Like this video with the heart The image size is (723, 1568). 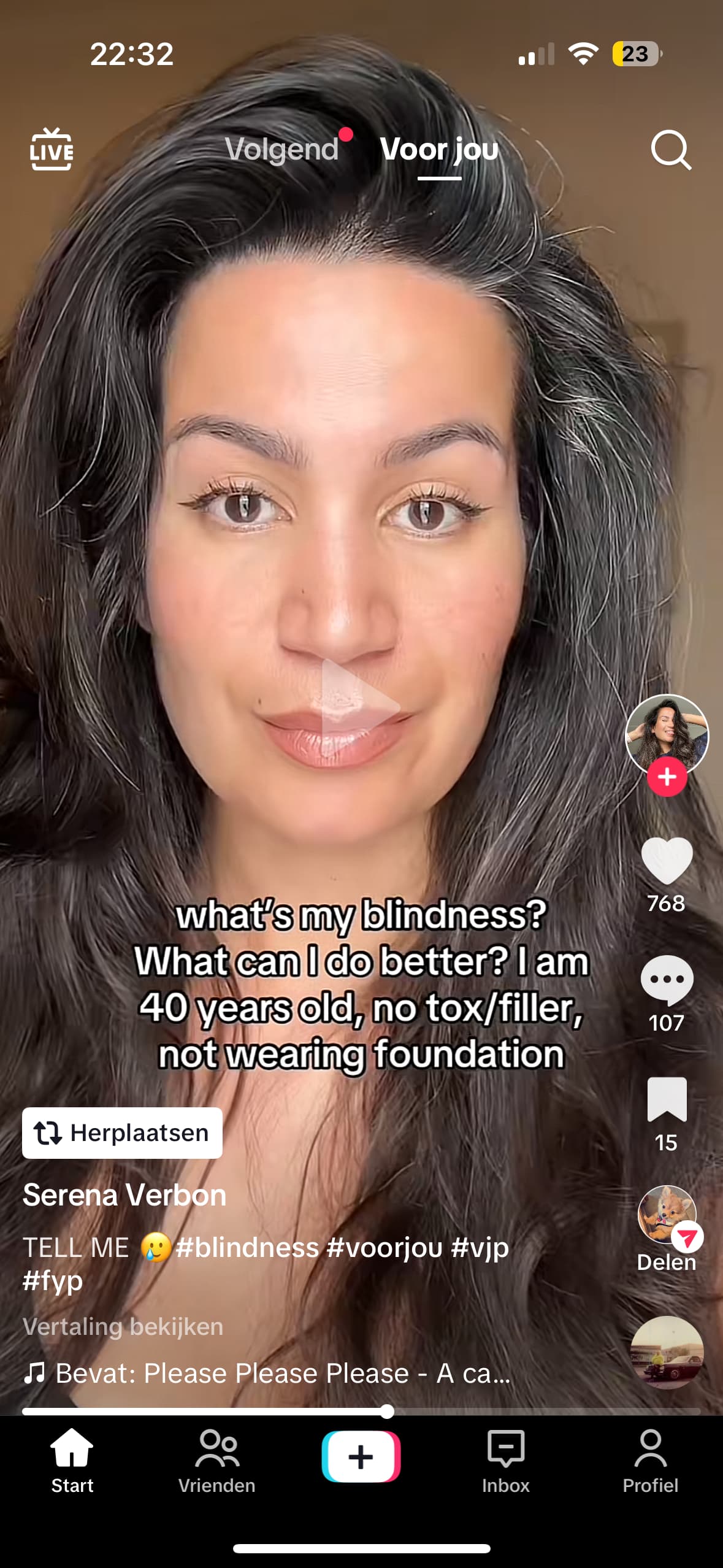(667, 860)
